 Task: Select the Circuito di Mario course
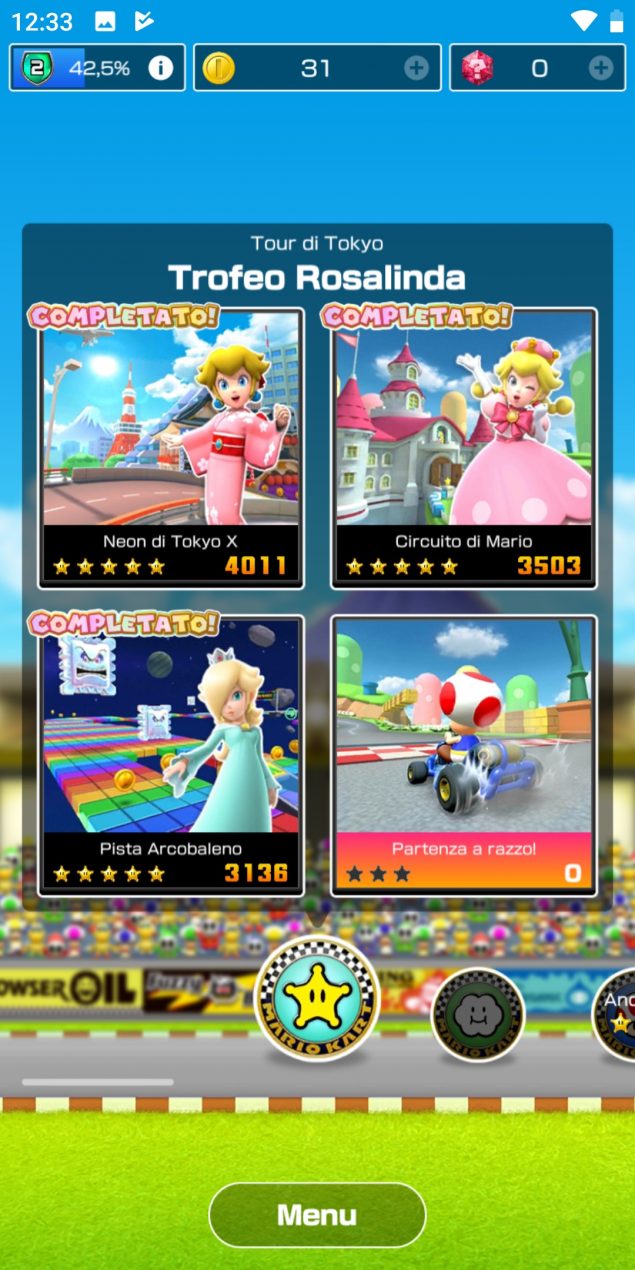(x=464, y=448)
